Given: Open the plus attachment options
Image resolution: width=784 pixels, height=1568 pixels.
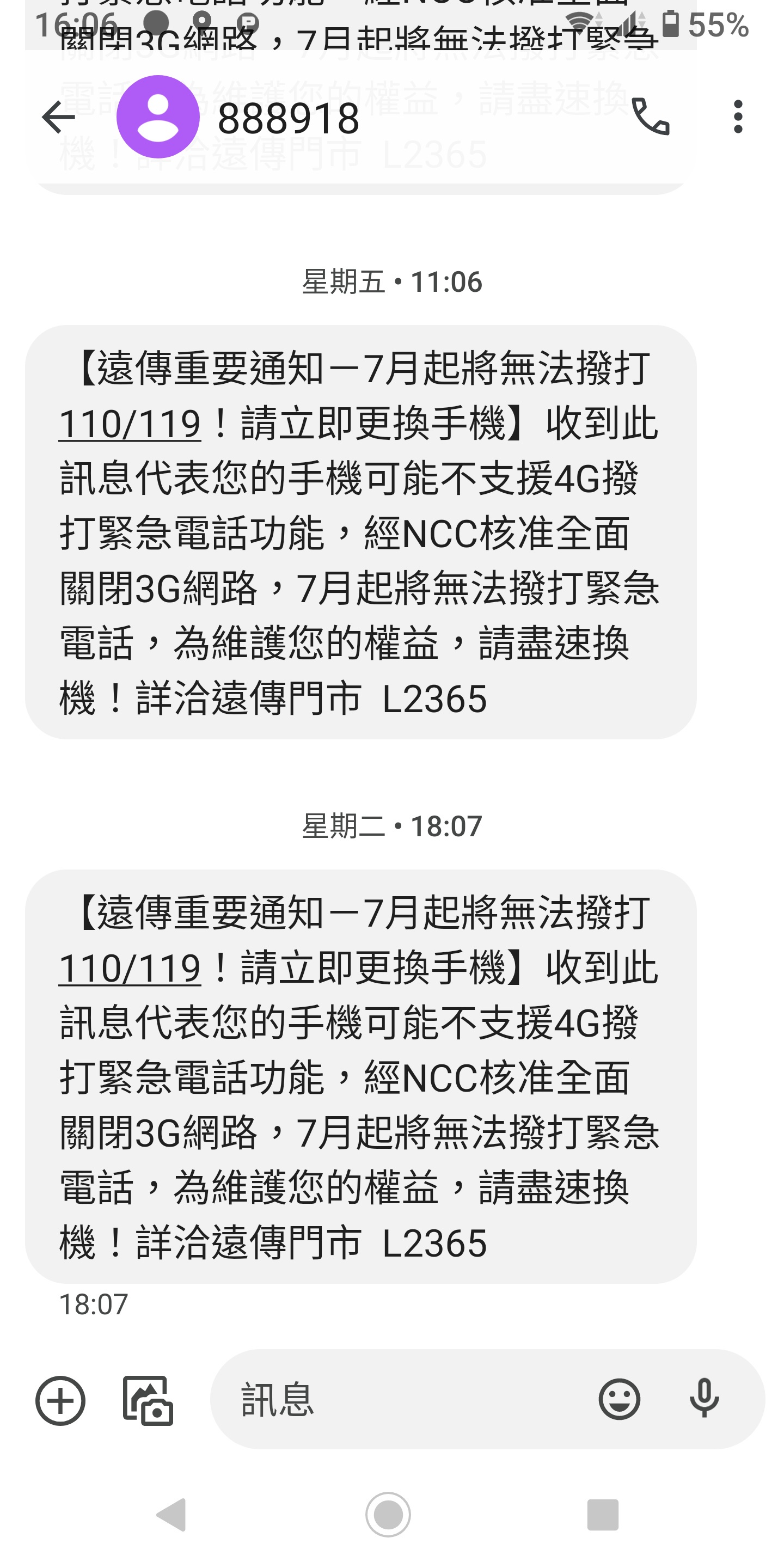Looking at the screenshot, I should click(x=60, y=1401).
